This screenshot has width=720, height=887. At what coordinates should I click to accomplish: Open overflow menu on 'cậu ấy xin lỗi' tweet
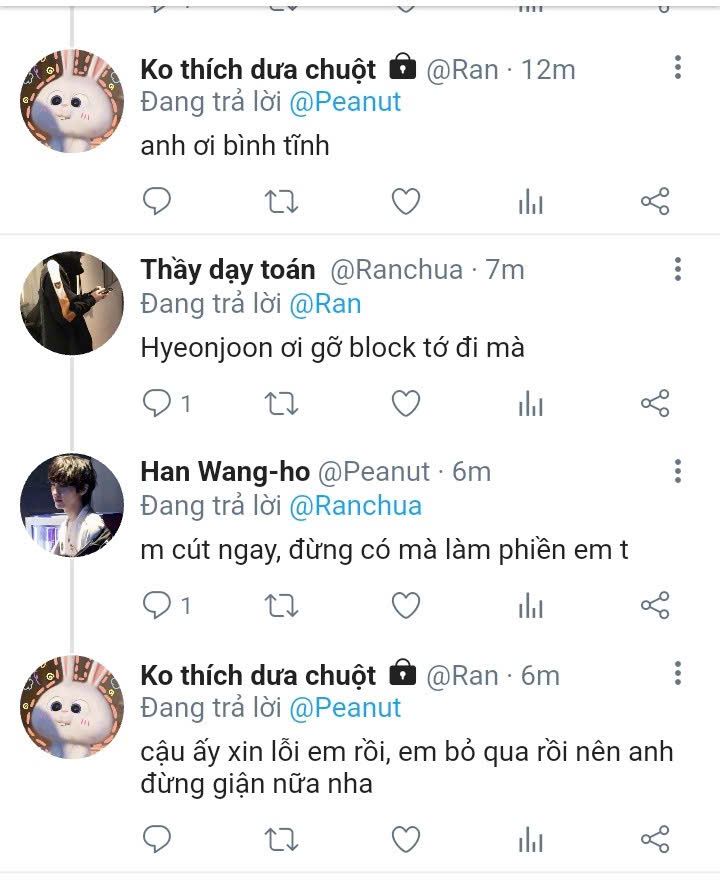(678, 673)
